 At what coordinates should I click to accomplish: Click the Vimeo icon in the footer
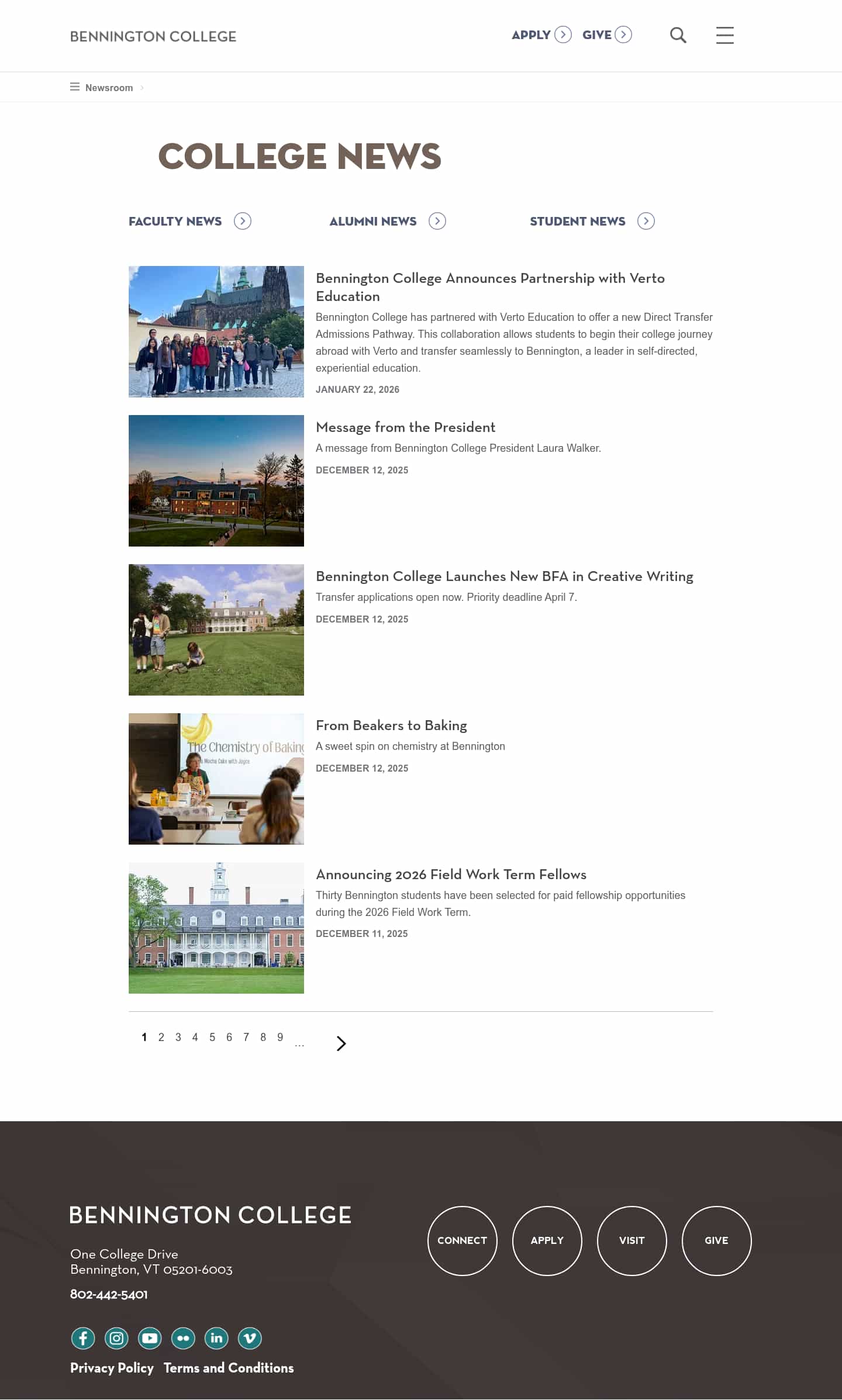coord(249,1338)
